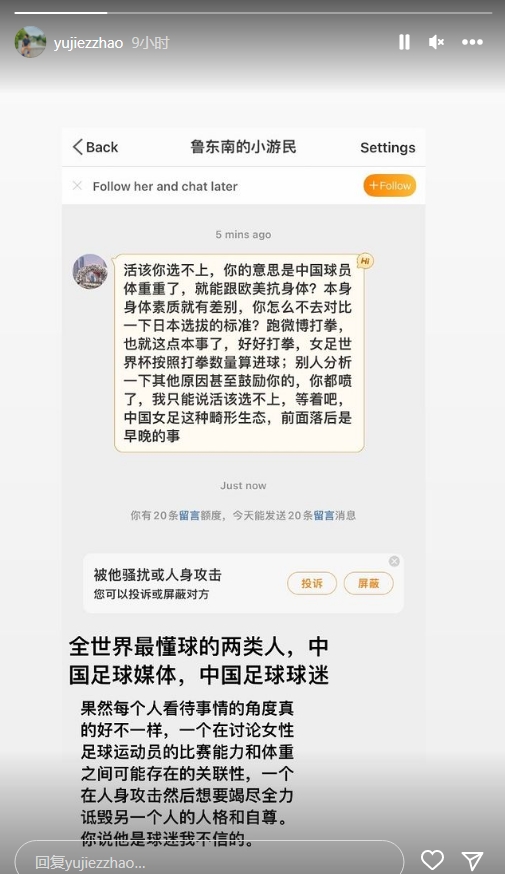Share the story via paper plane icon

click(472, 861)
